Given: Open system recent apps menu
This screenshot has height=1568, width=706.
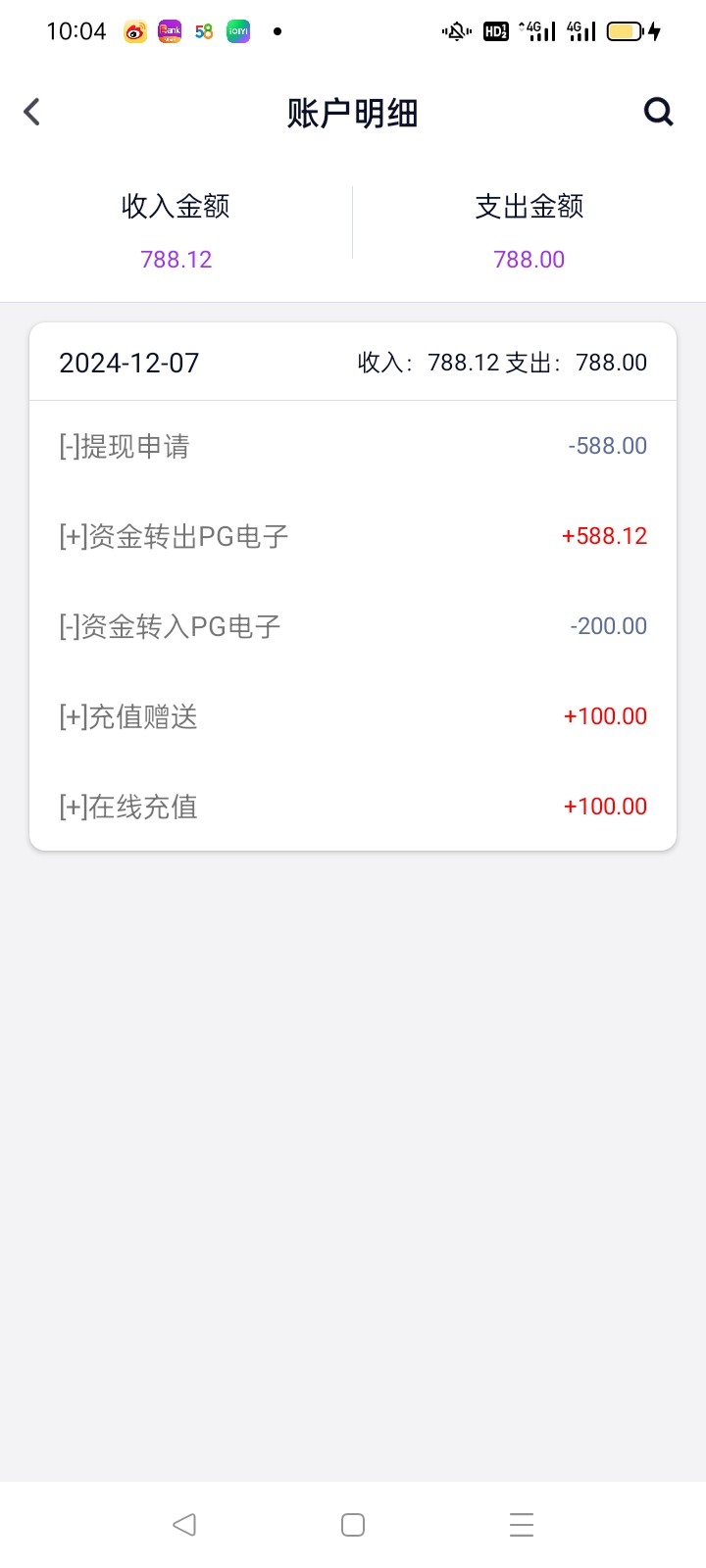Looking at the screenshot, I should click(x=522, y=1524).
